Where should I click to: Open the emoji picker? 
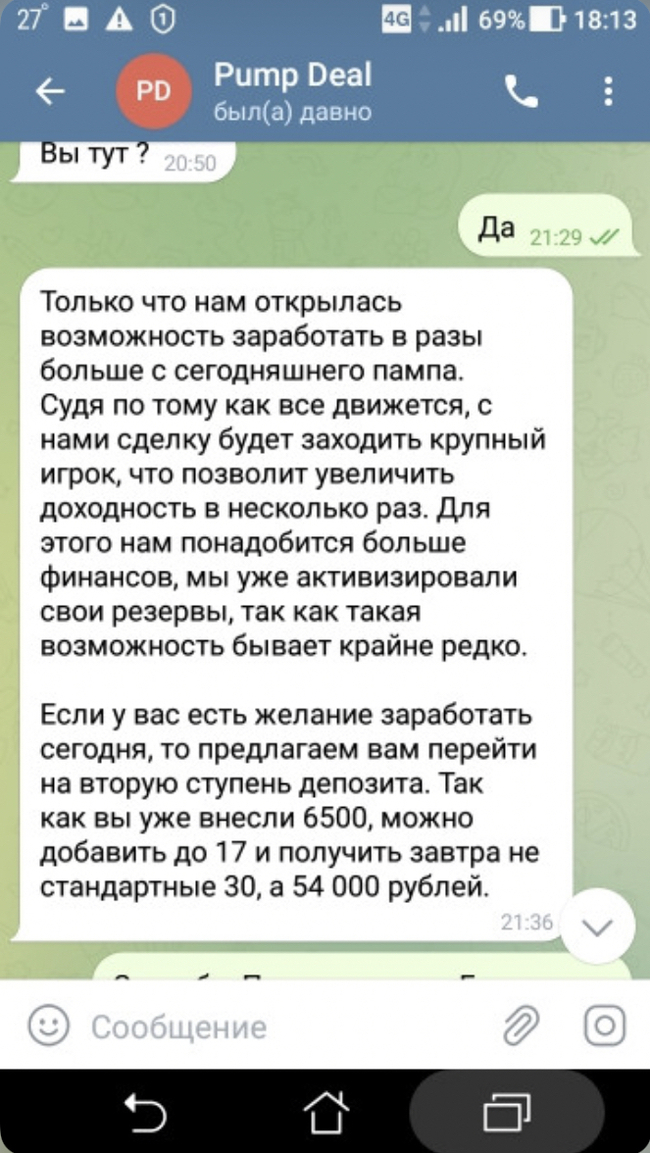point(48,1027)
